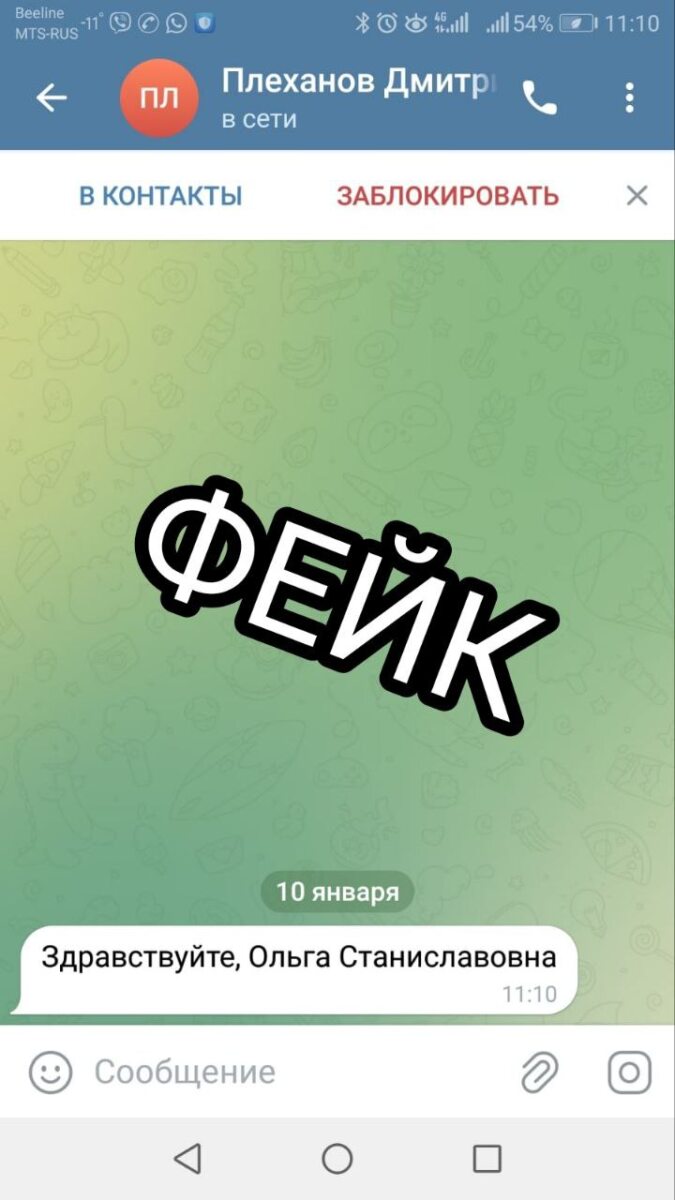Open the emoji picker
The width and height of the screenshot is (675, 1200).
pos(50,1072)
